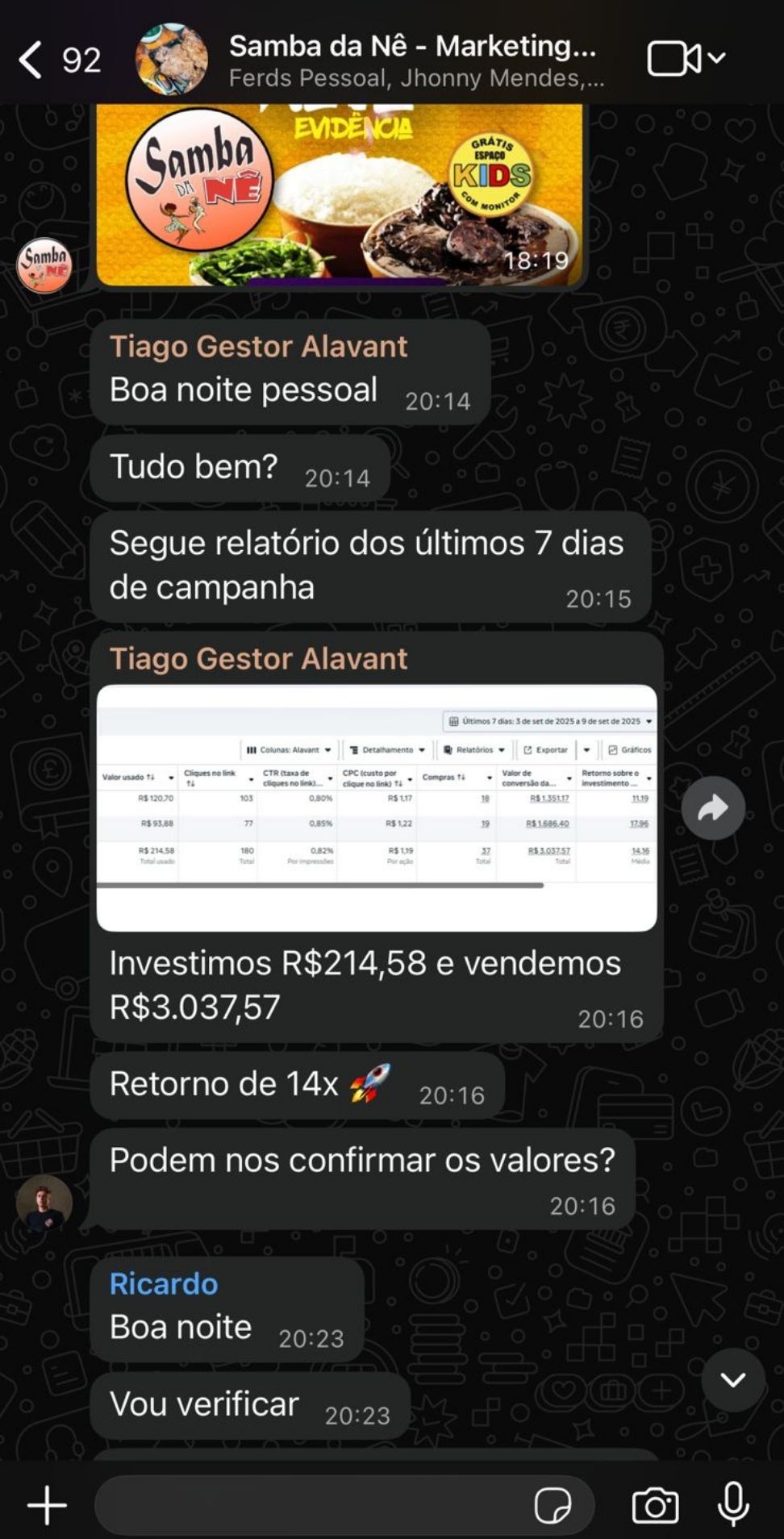View the Samba da Nê sender's profile picture
784x1539 pixels.
[x=44, y=265]
